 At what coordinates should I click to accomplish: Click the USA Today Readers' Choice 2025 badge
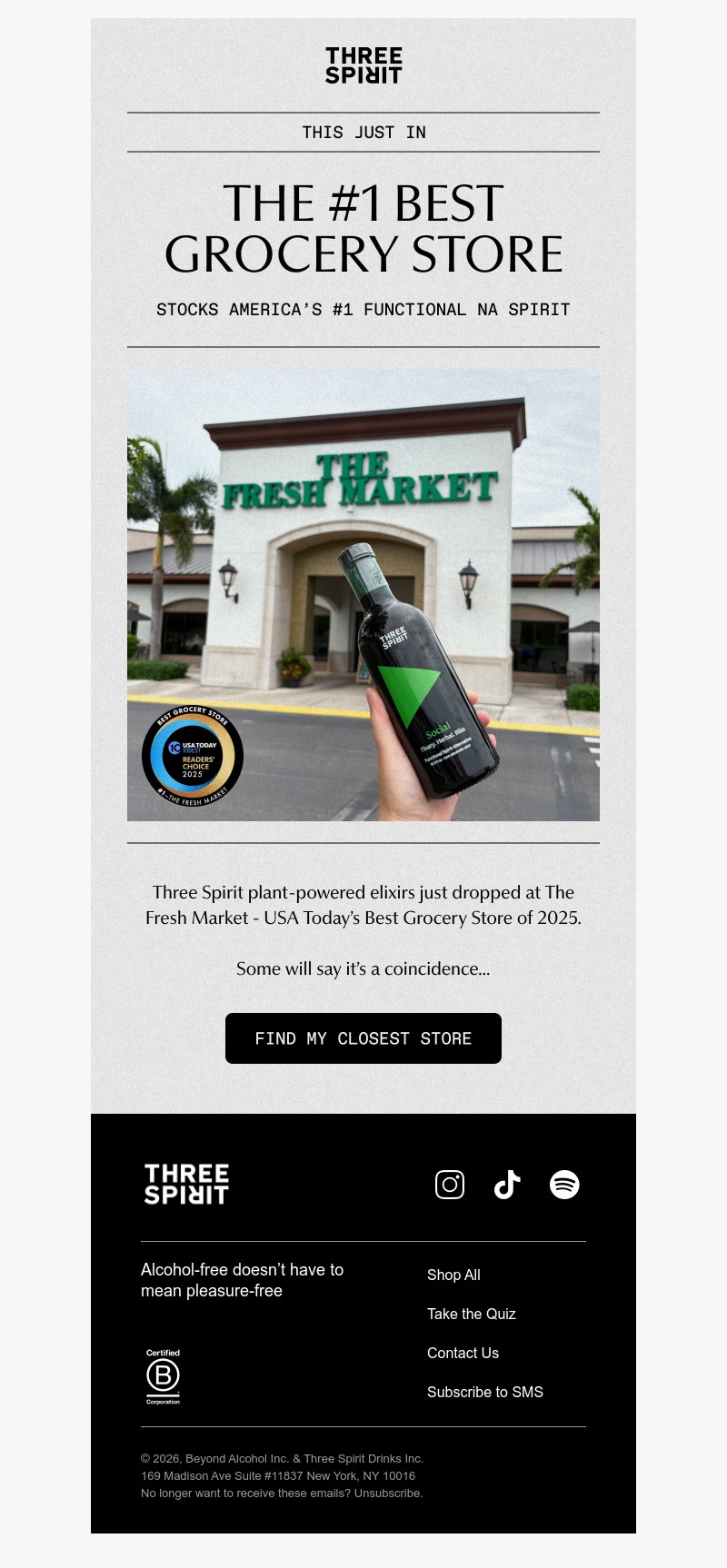(194, 757)
